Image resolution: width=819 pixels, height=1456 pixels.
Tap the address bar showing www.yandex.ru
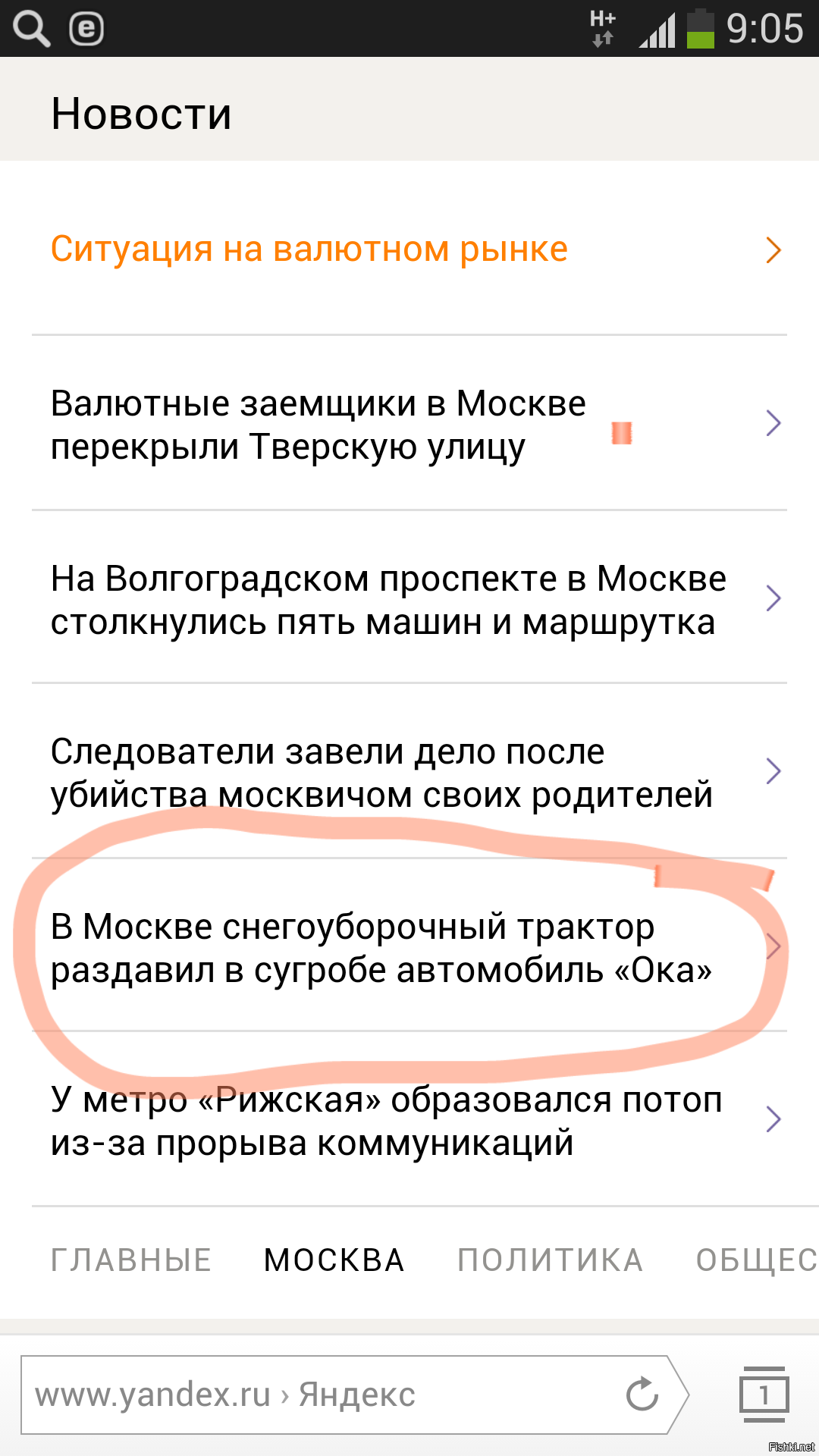click(x=227, y=1395)
